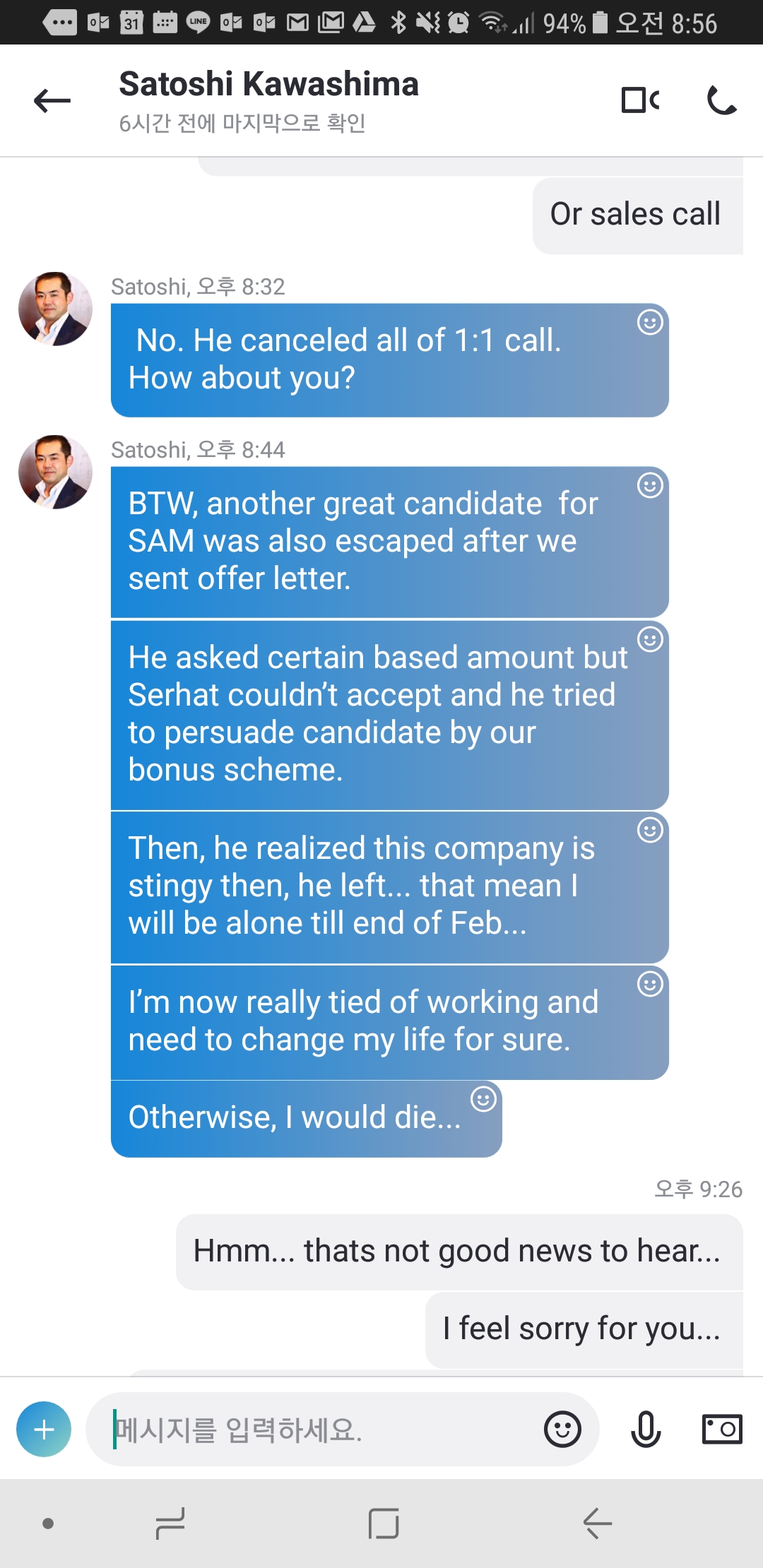Screen dimensions: 763x1568
Task: Open the camera to send a photo
Action: 721,1430
